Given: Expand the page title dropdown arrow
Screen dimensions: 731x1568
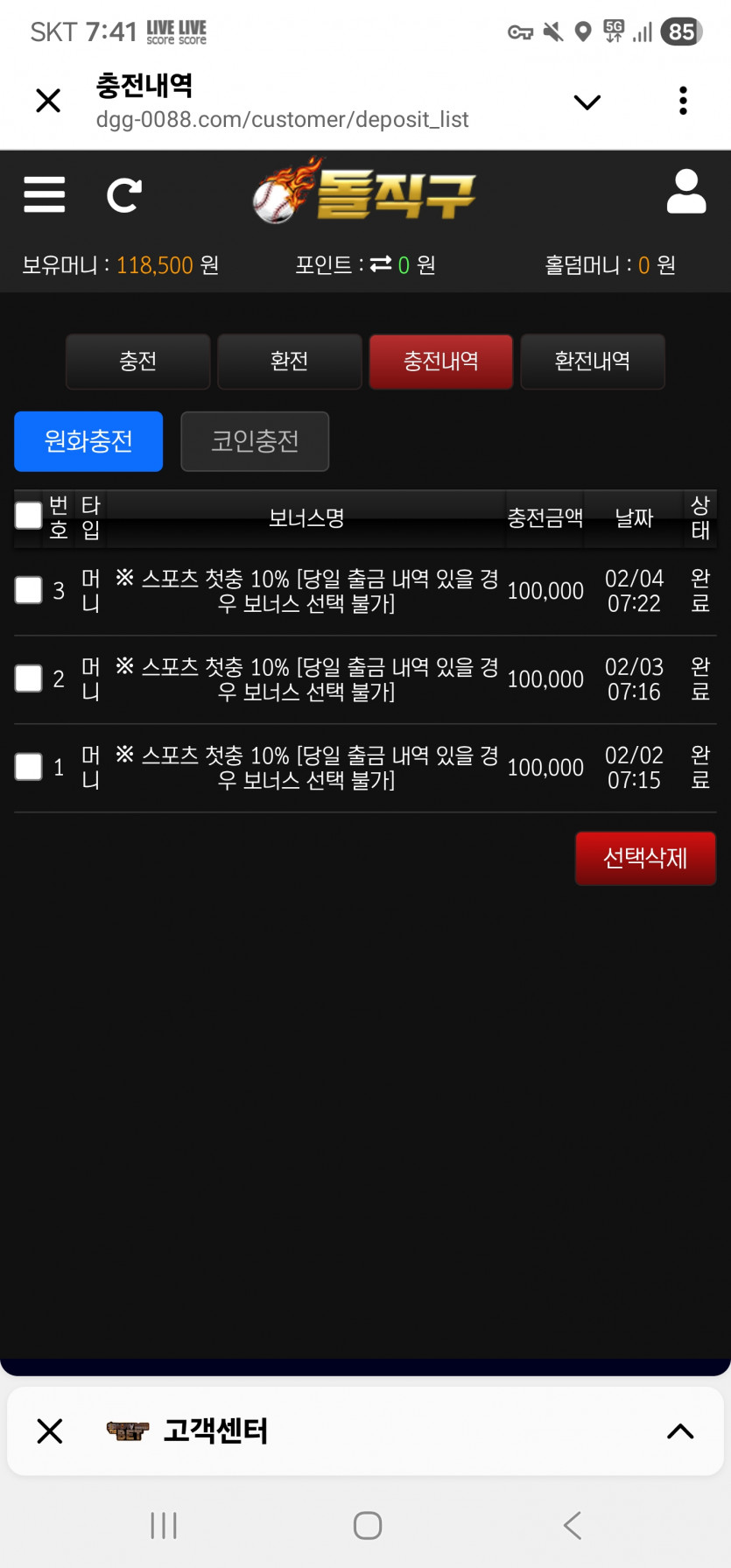Looking at the screenshot, I should pyautogui.click(x=587, y=102).
